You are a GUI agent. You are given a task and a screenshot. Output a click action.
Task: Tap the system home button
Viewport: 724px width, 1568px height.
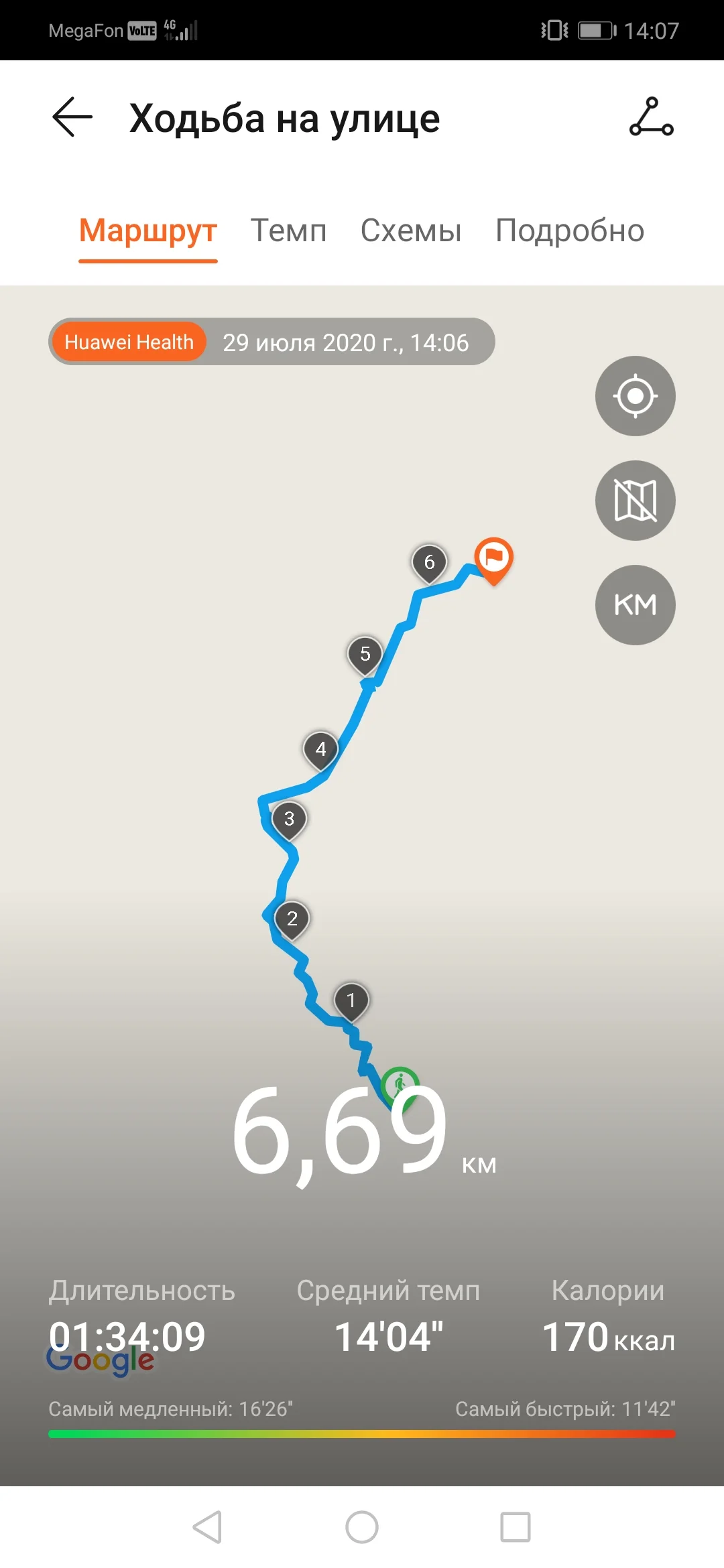click(x=362, y=1527)
